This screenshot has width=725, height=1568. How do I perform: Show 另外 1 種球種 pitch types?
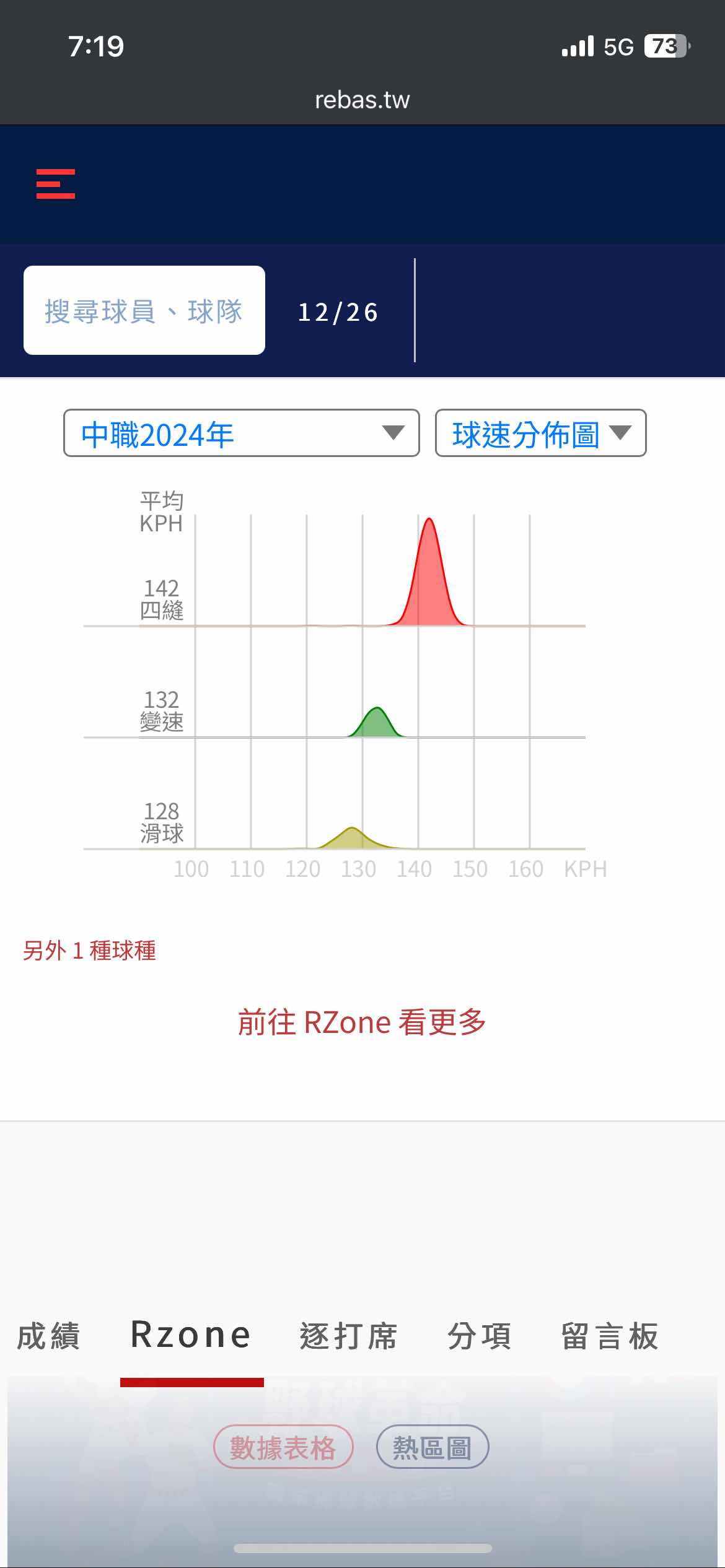(x=89, y=951)
